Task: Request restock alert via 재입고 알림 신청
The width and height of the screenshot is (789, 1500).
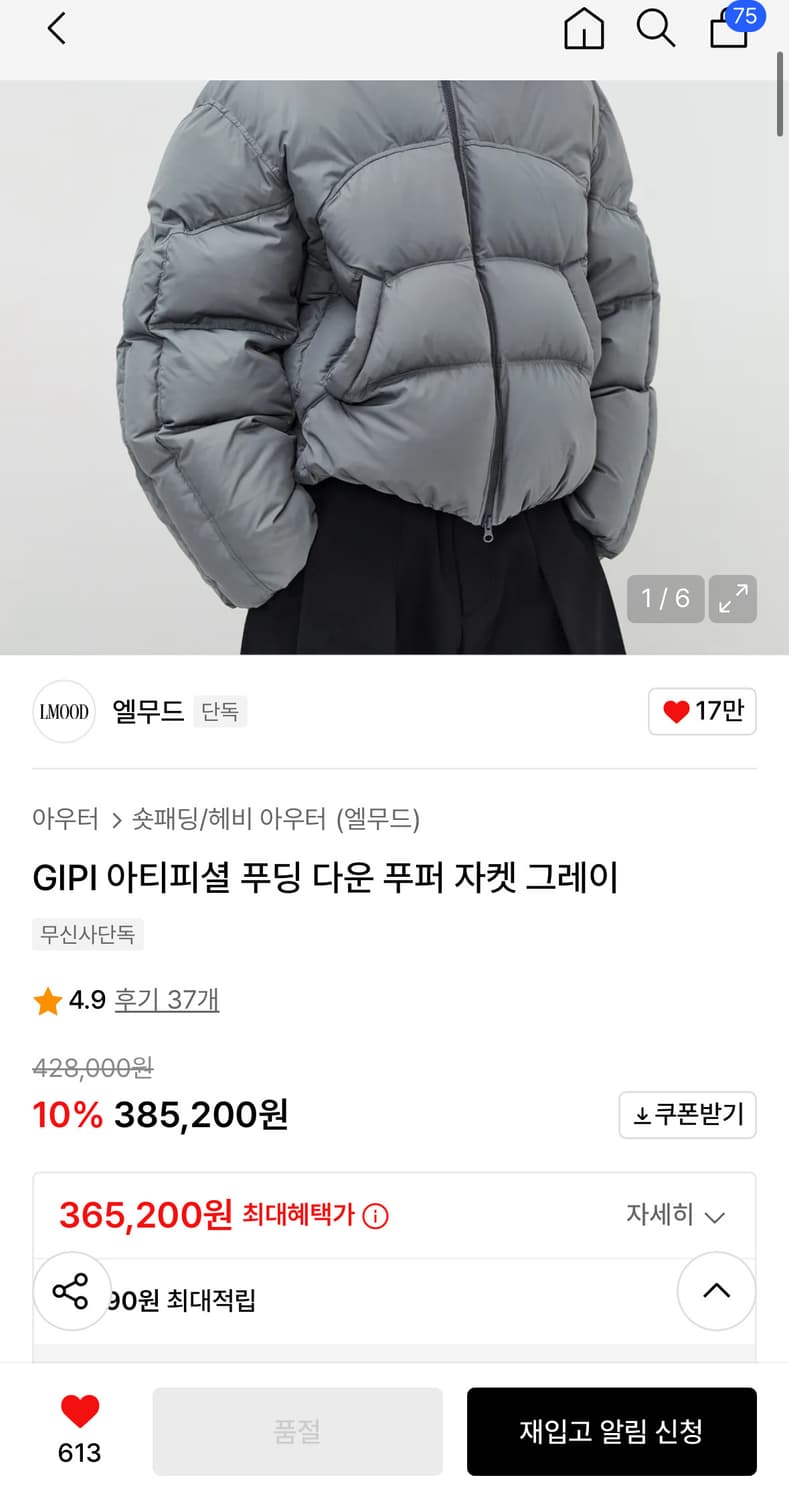Action: pos(611,1431)
